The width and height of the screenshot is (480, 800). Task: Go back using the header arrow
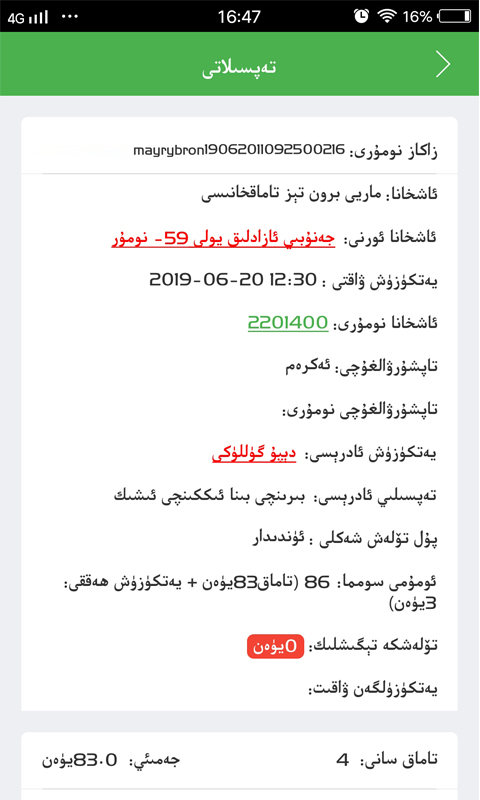click(x=443, y=65)
